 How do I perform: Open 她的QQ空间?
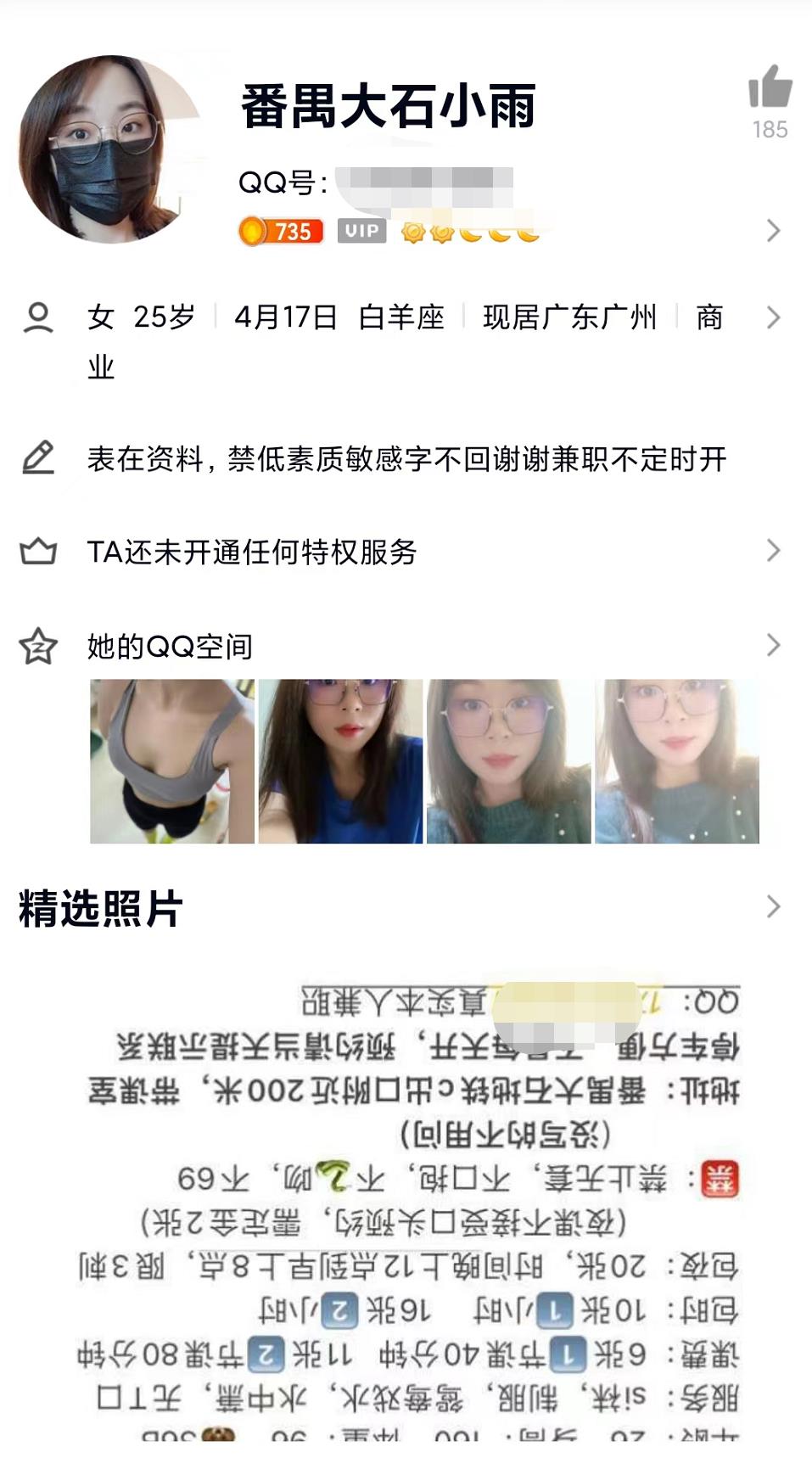coord(406,646)
